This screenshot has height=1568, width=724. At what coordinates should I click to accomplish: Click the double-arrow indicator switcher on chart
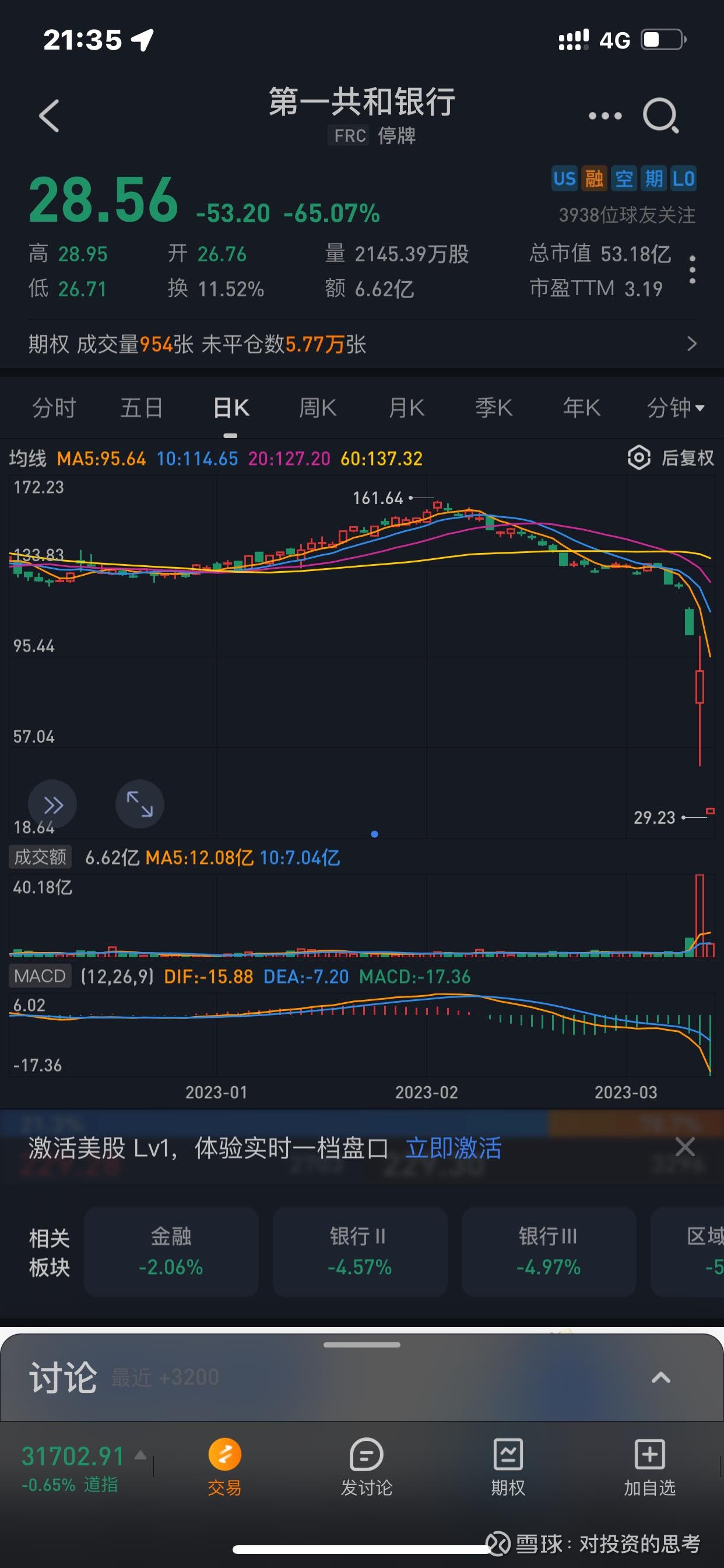pos(53,803)
